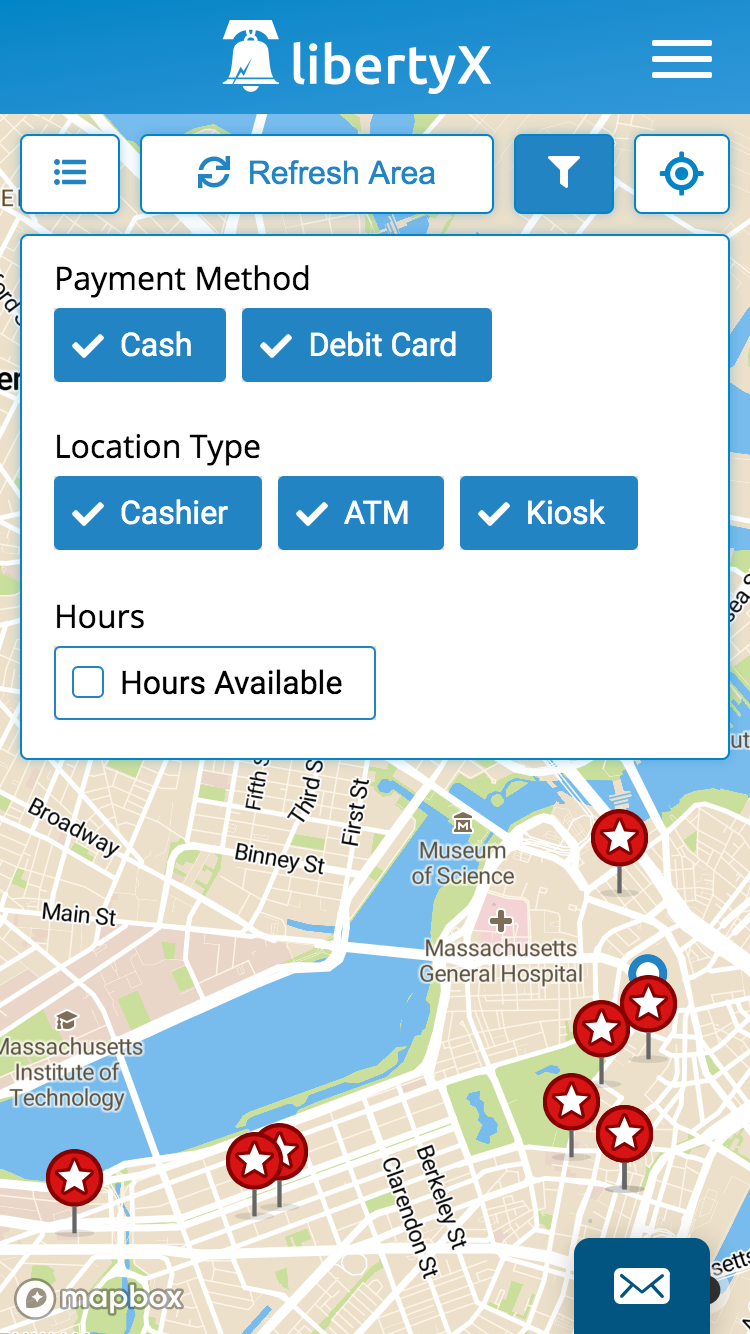Image resolution: width=750 pixels, height=1334 pixels.
Task: Open the hamburger menu
Action: click(681, 59)
